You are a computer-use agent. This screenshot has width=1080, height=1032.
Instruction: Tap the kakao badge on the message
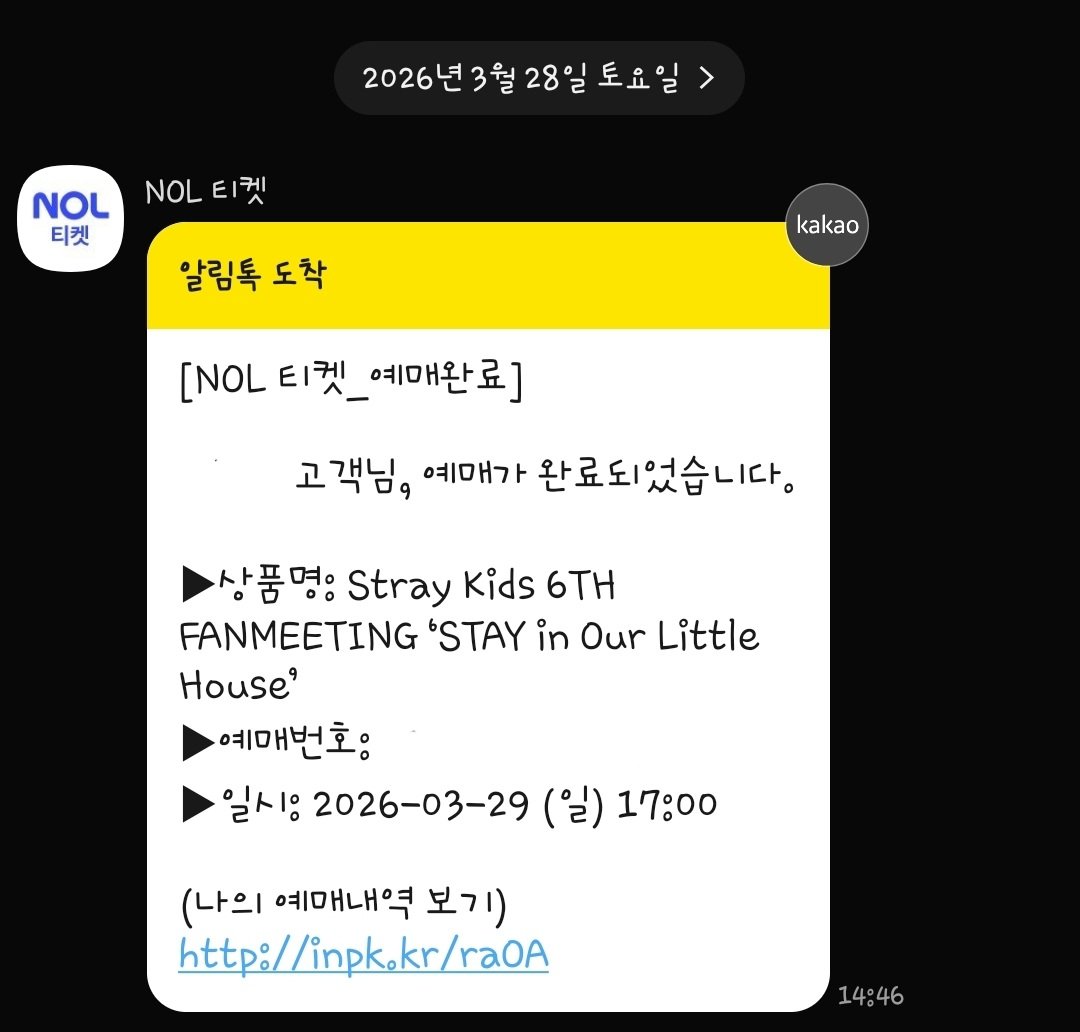pos(826,226)
